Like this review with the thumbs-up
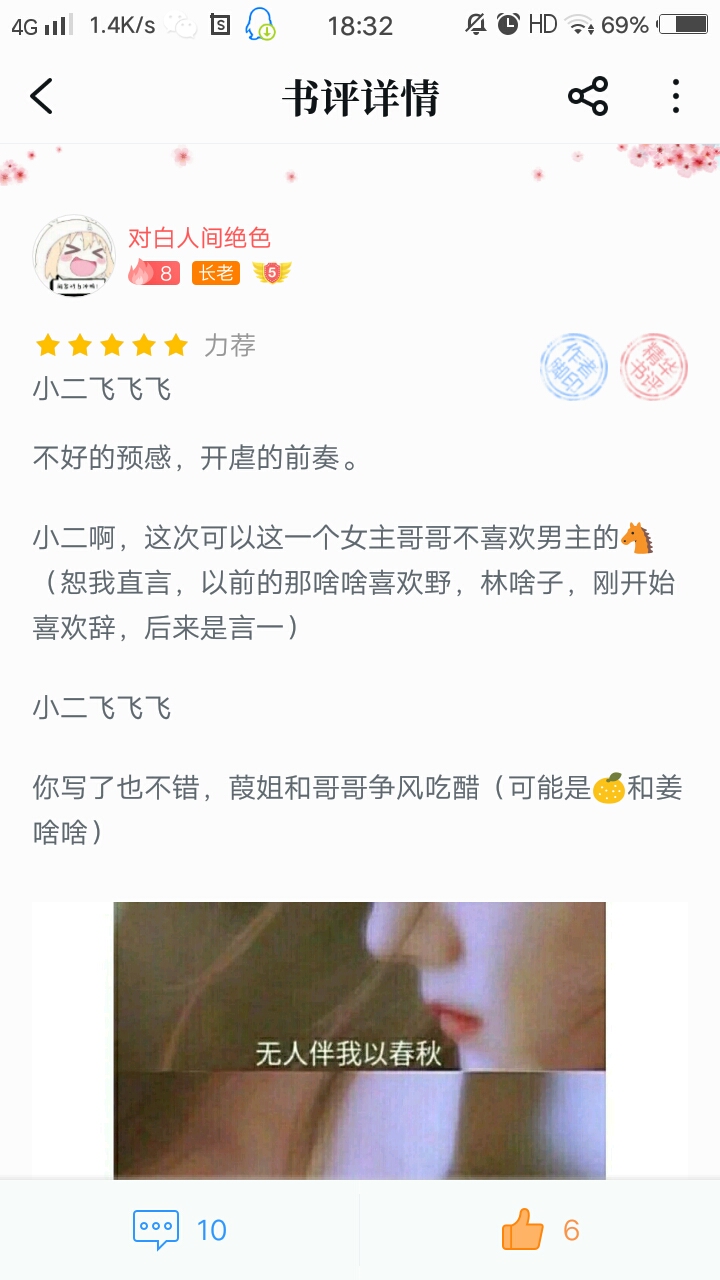The height and width of the screenshot is (1280, 720). click(x=540, y=1230)
